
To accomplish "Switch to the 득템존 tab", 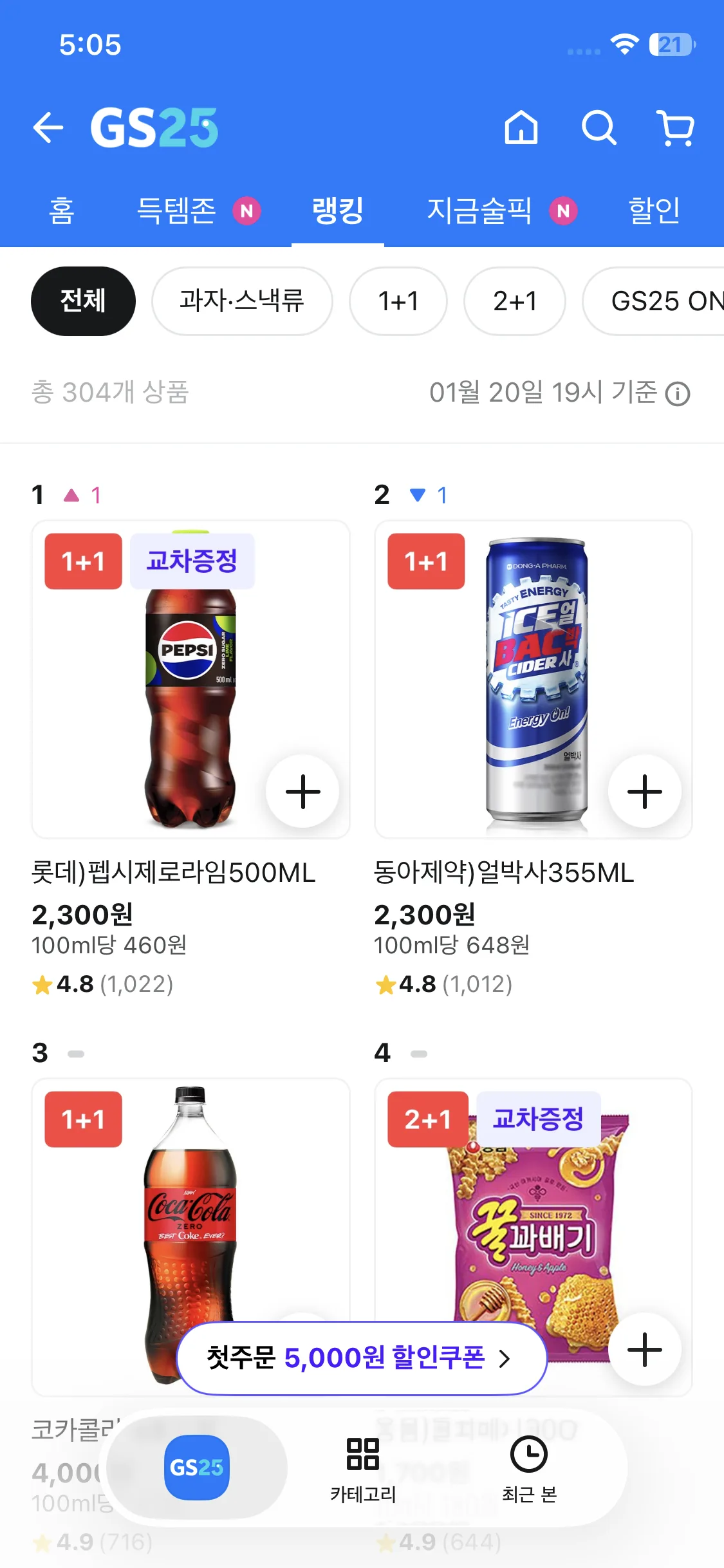I will click(177, 210).
